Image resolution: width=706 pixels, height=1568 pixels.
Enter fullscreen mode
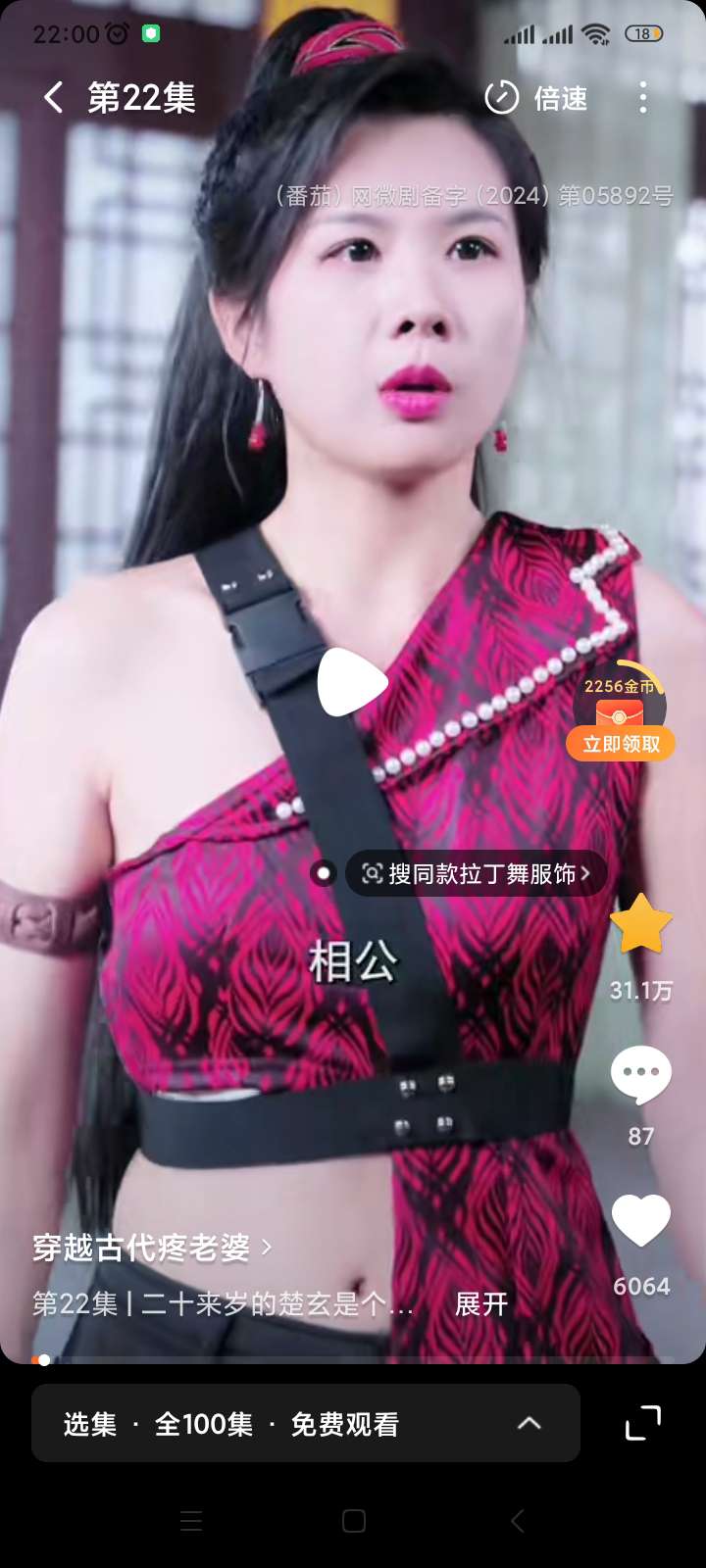point(643,1423)
